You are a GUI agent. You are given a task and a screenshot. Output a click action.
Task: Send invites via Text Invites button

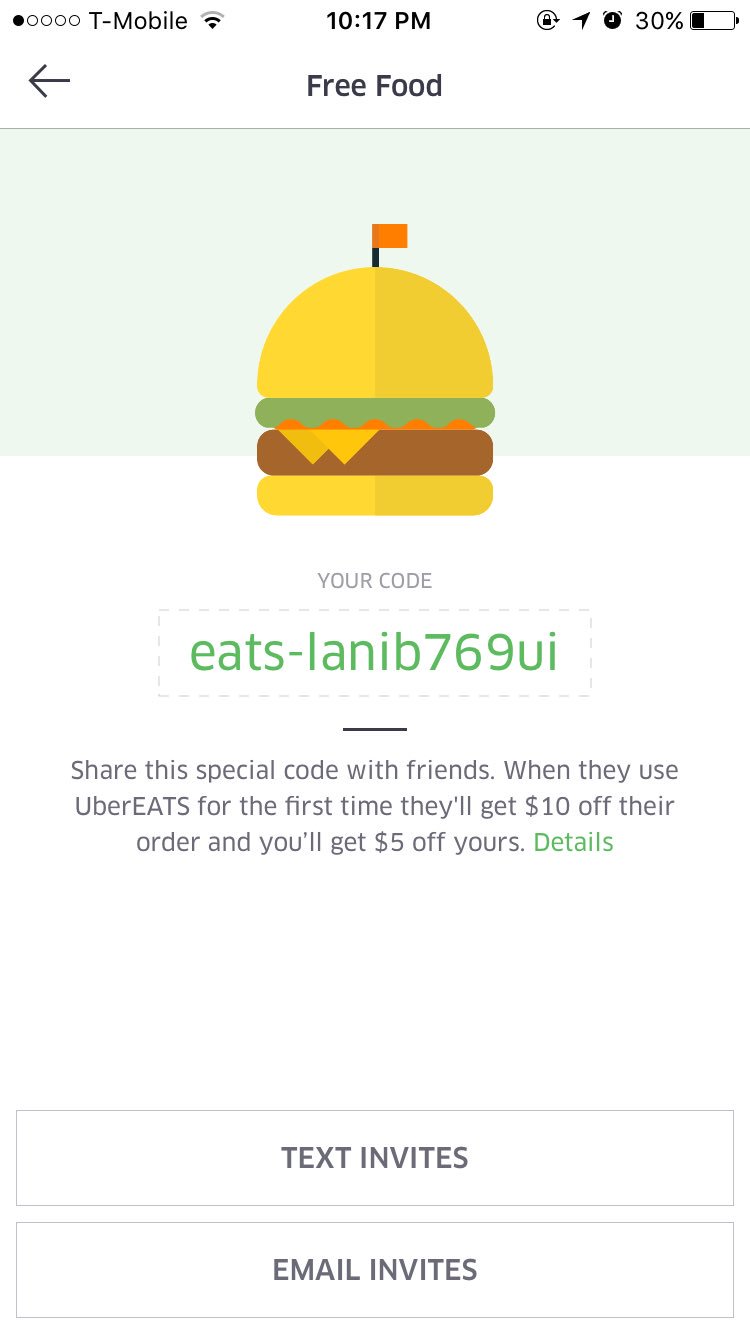374,1157
